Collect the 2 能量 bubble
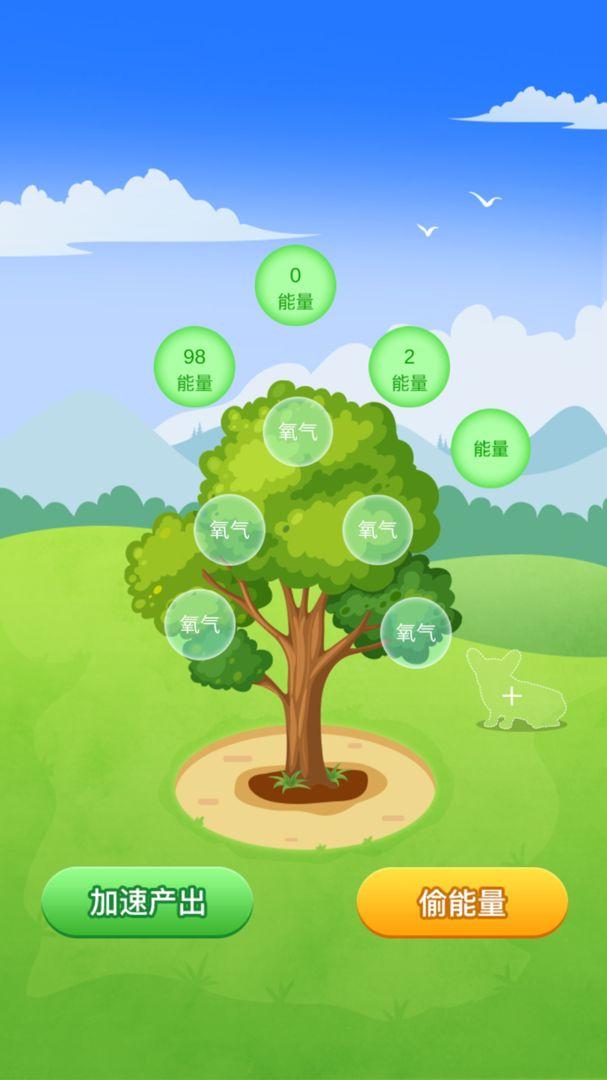 pyautogui.click(x=409, y=367)
